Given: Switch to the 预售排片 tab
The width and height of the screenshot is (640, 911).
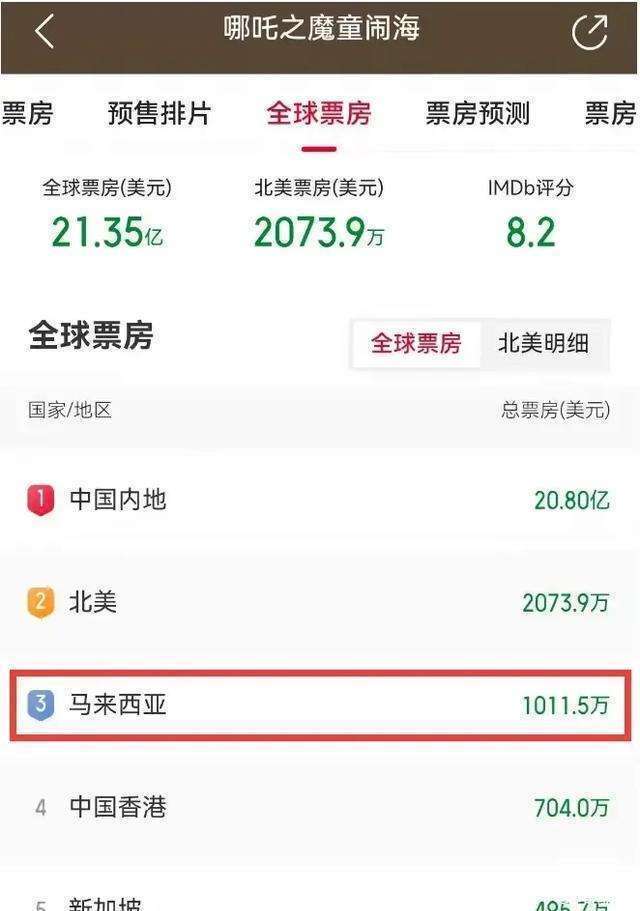Looking at the screenshot, I should click(159, 113).
